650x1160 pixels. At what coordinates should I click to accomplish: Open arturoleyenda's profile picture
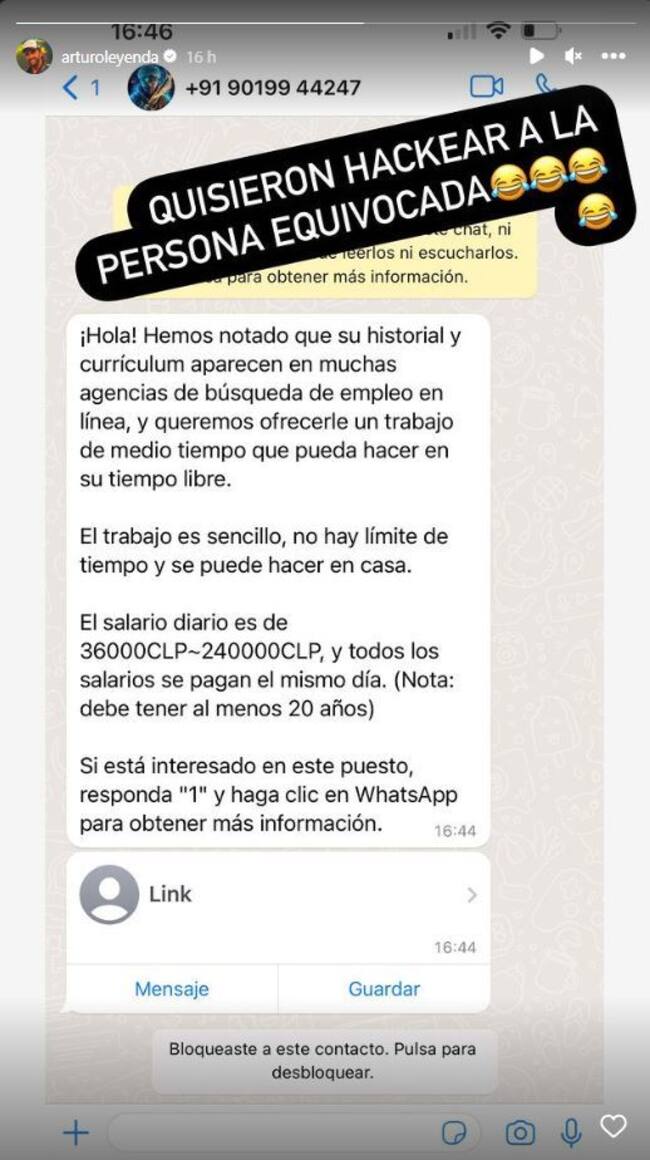pos(34,56)
